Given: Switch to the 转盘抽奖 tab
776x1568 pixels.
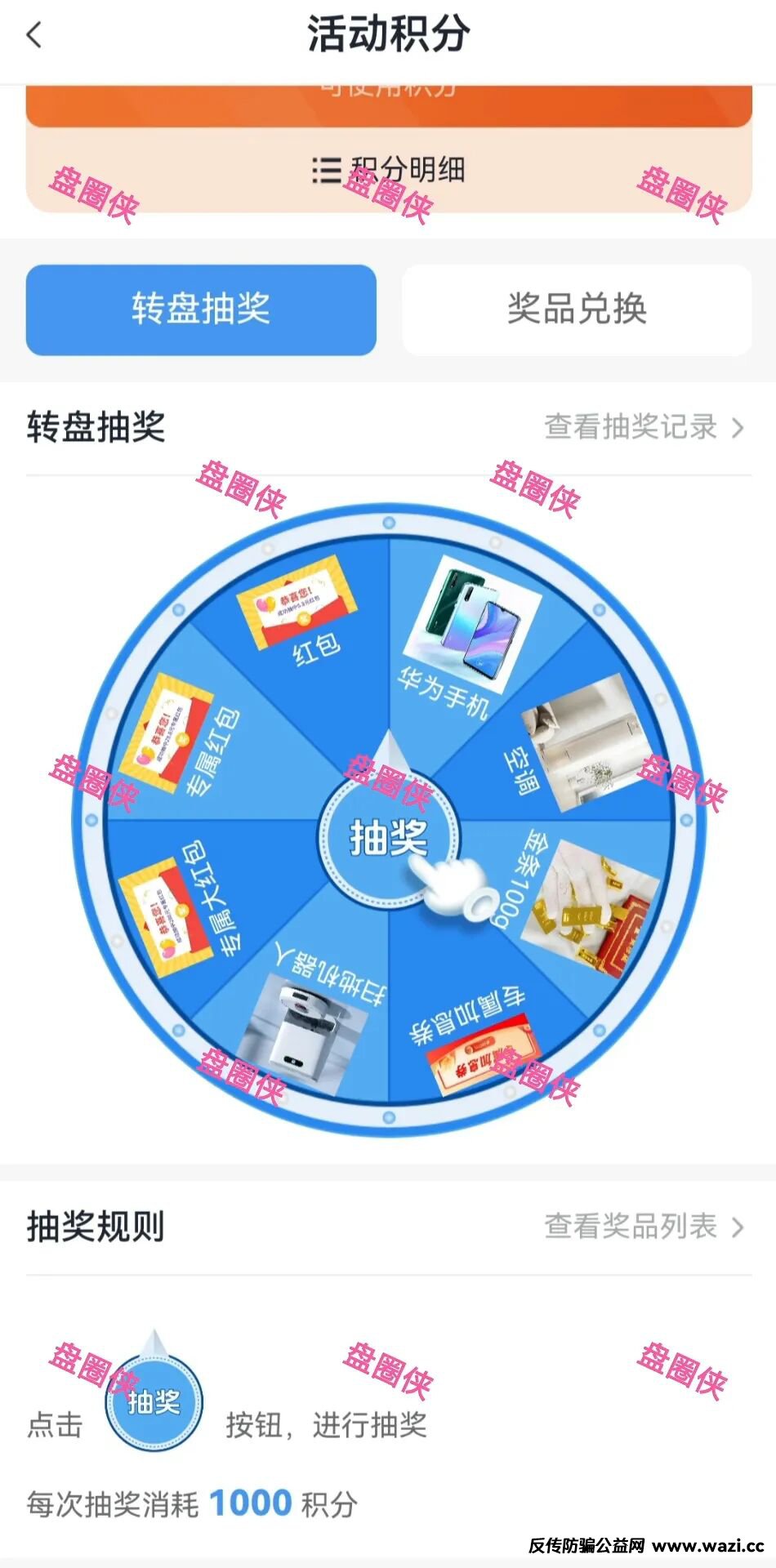Looking at the screenshot, I should pyautogui.click(x=201, y=310).
